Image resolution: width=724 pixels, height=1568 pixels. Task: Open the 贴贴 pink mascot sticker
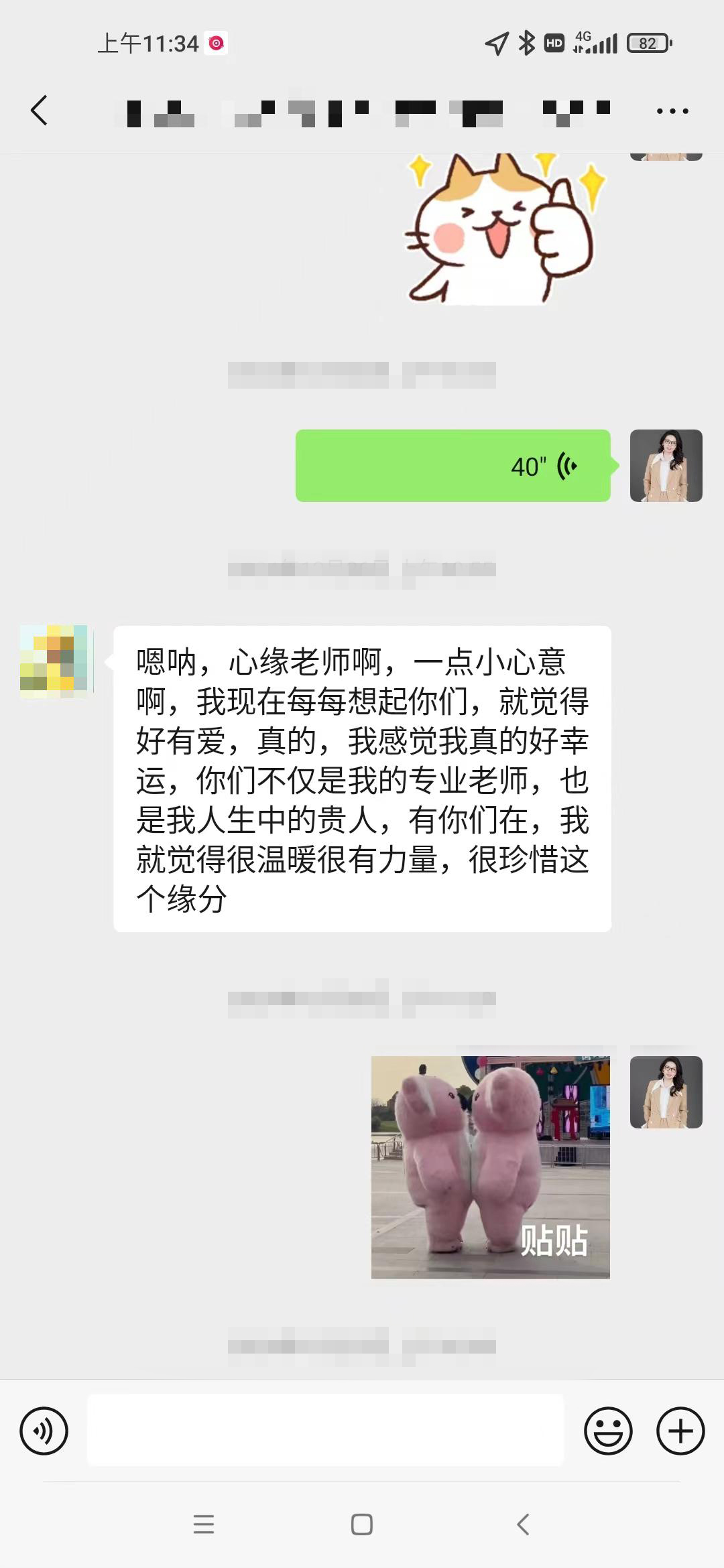[x=490, y=1167]
